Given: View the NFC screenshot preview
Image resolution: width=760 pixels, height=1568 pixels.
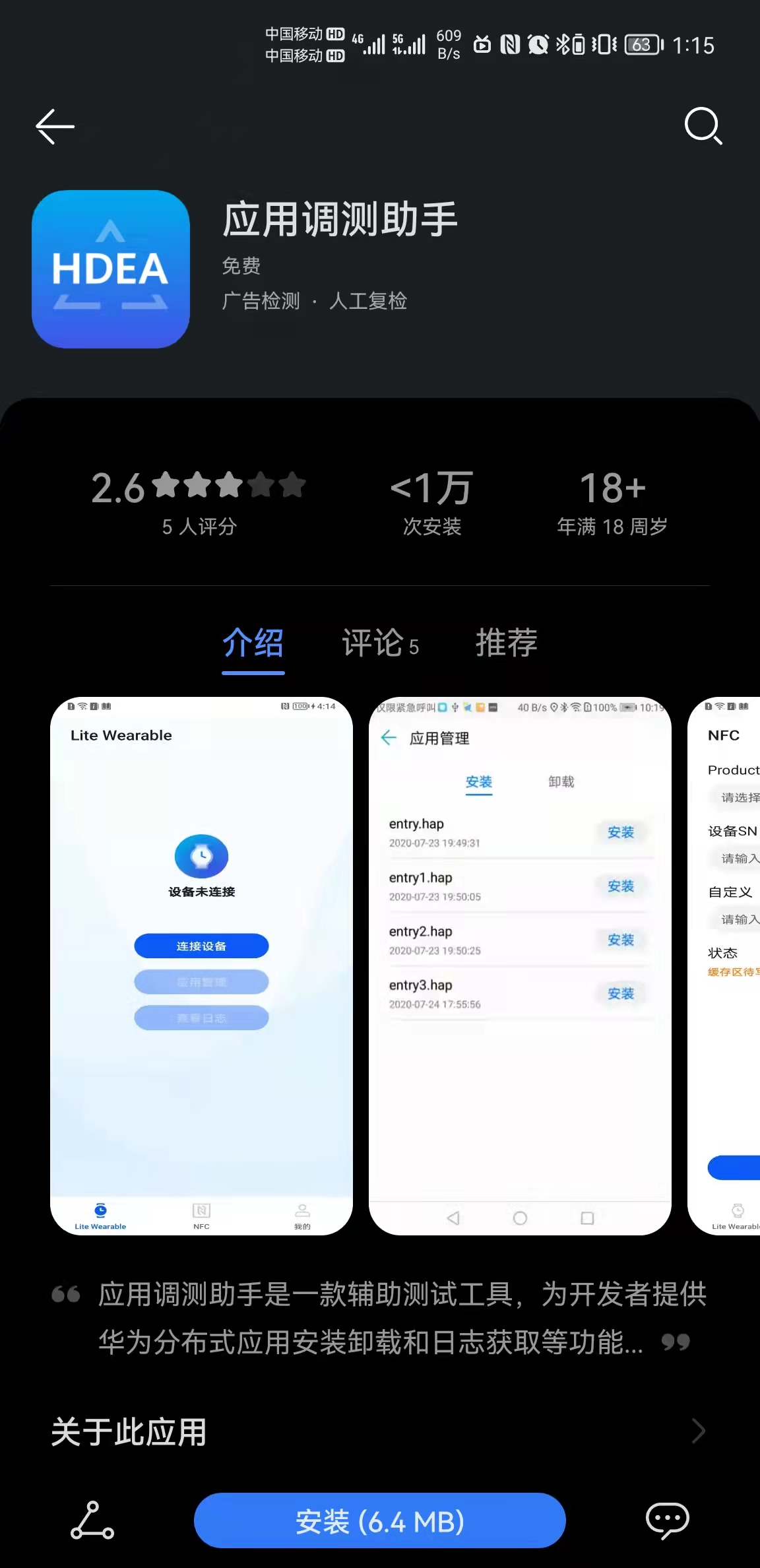Looking at the screenshot, I should 724,965.
